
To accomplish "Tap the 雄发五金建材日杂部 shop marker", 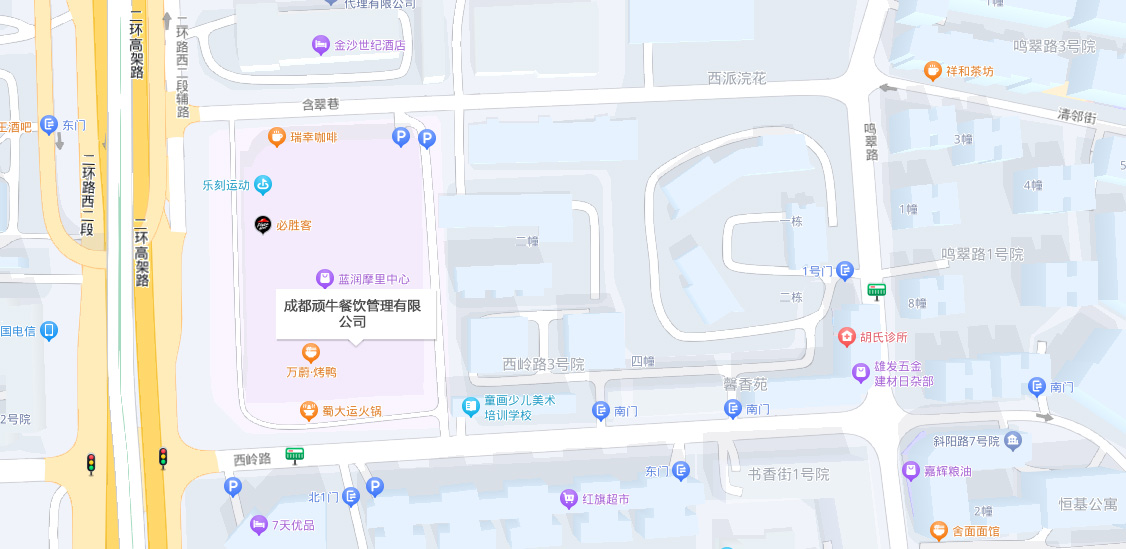I will (861, 373).
